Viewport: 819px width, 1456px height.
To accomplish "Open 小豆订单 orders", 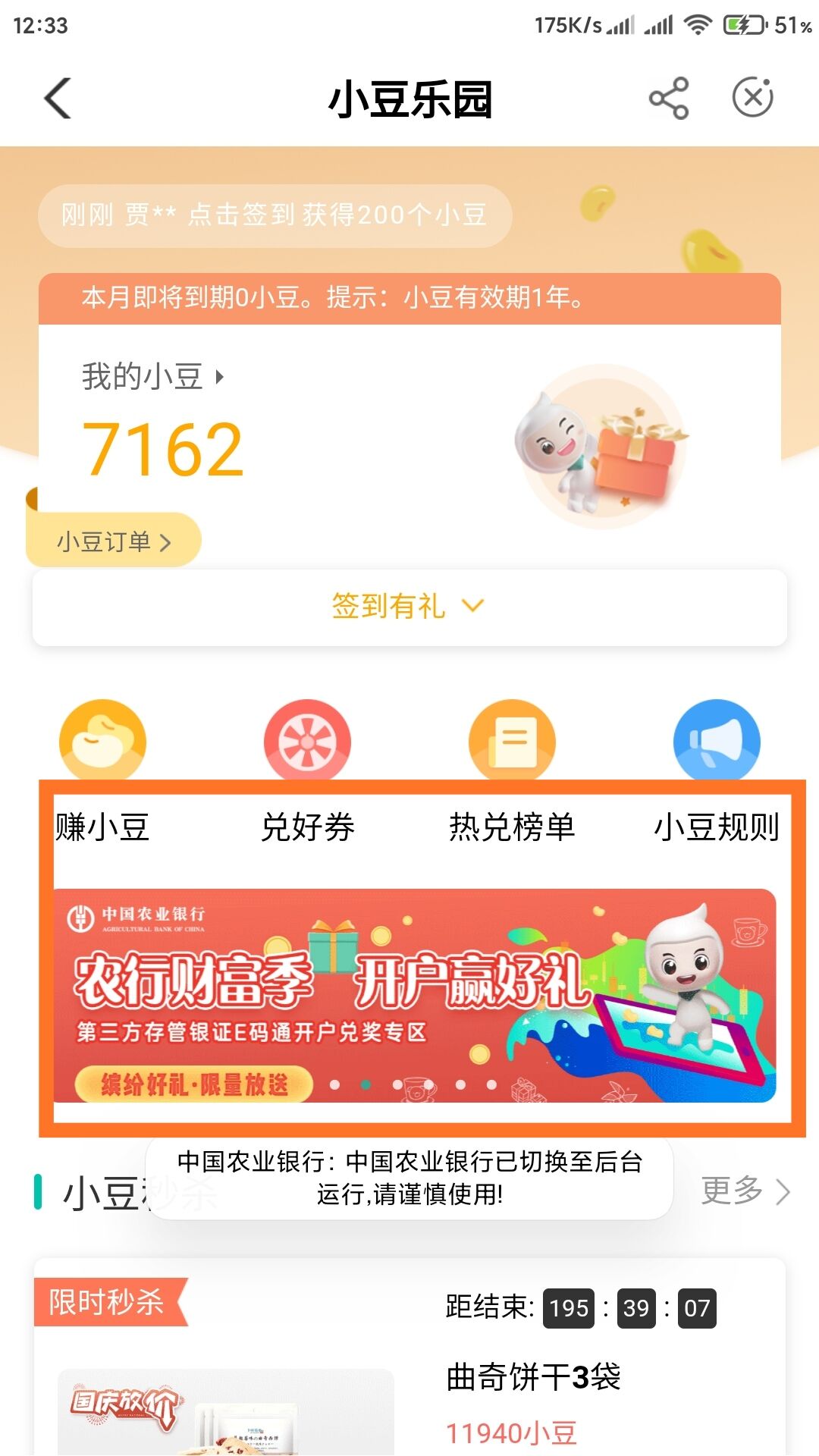I will click(114, 541).
